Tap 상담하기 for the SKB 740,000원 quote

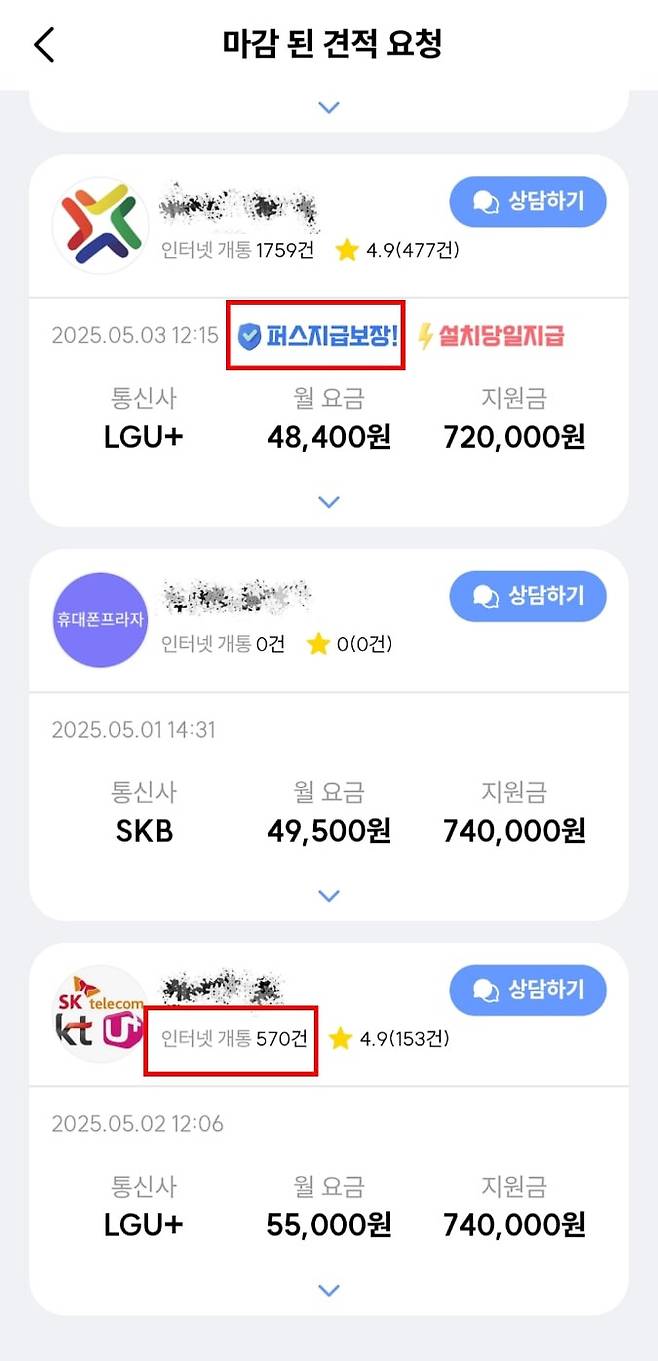(x=527, y=596)
